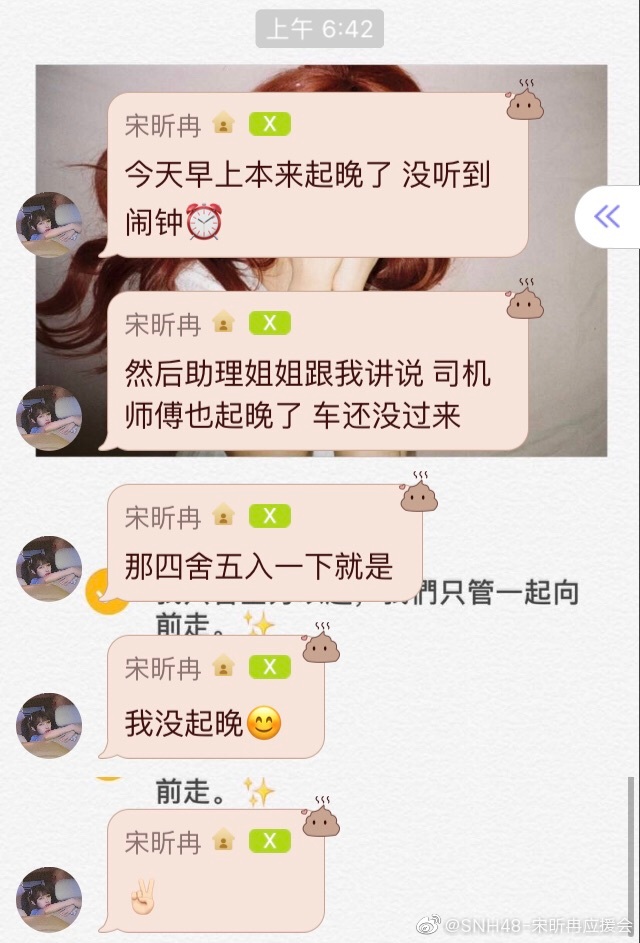Select avatar beside the "我没起晚" message
Viewport: 640px width, 943px height.
tap(49, 725)
